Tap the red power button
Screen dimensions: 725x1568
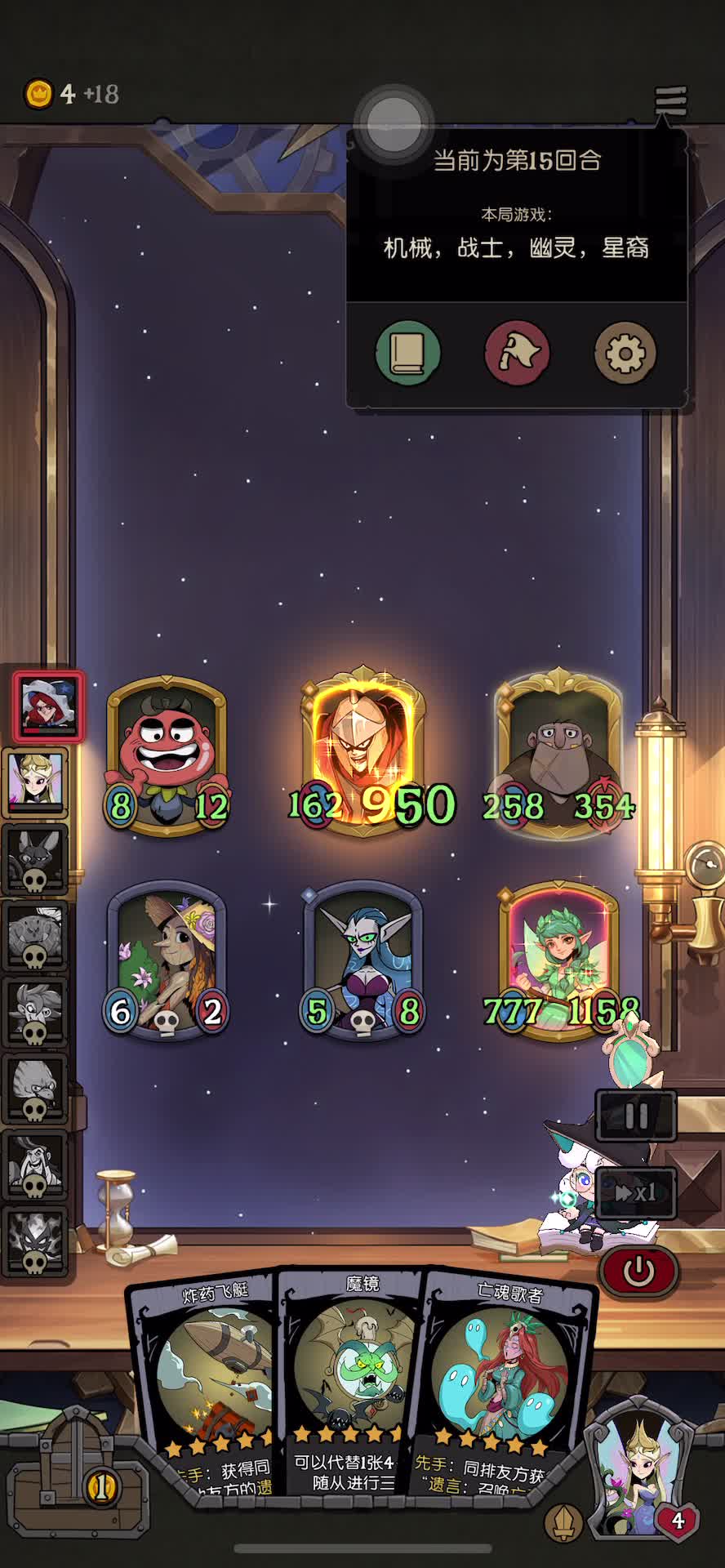click(638, 1271)
